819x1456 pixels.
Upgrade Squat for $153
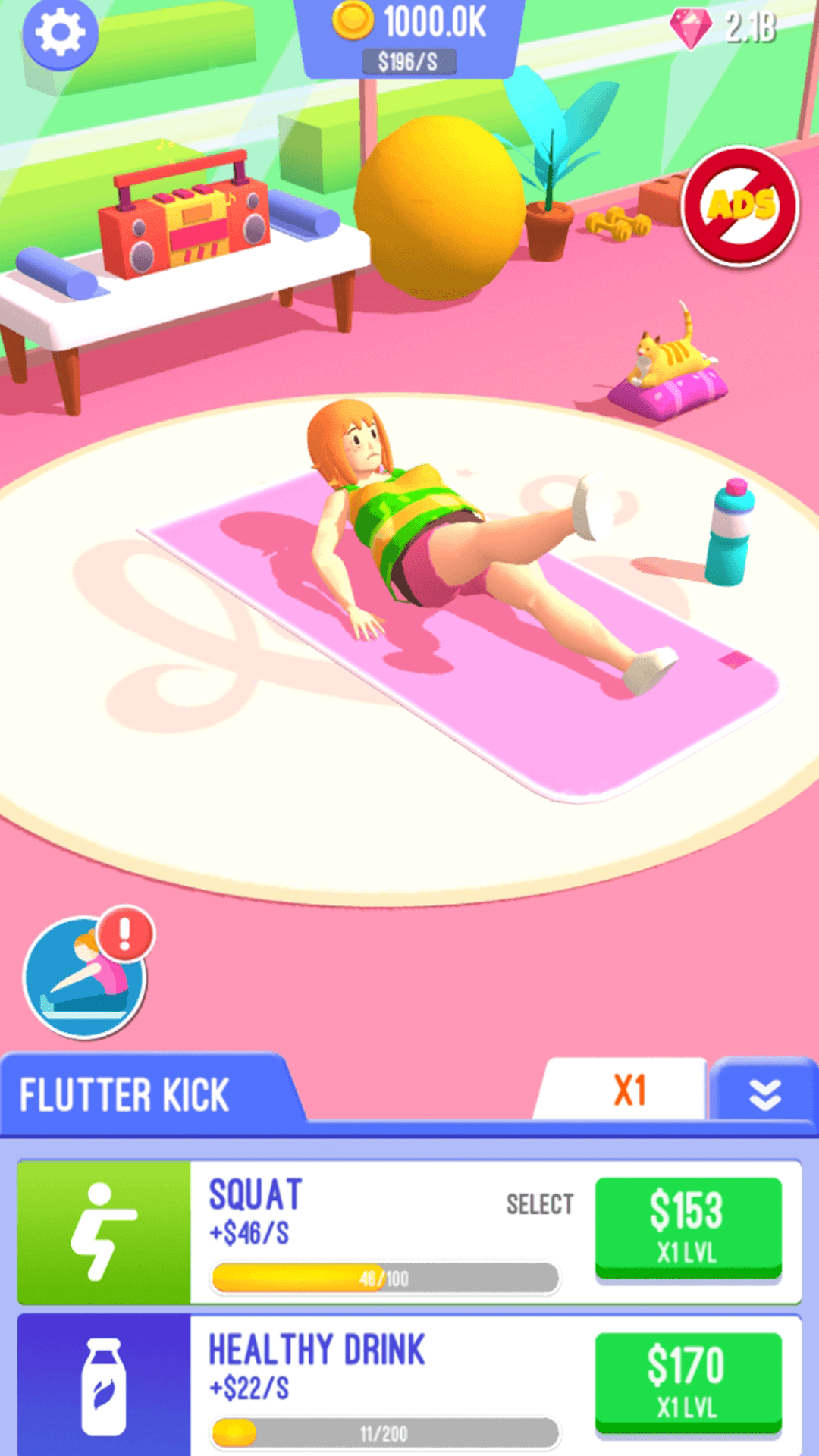[688, 1226]
